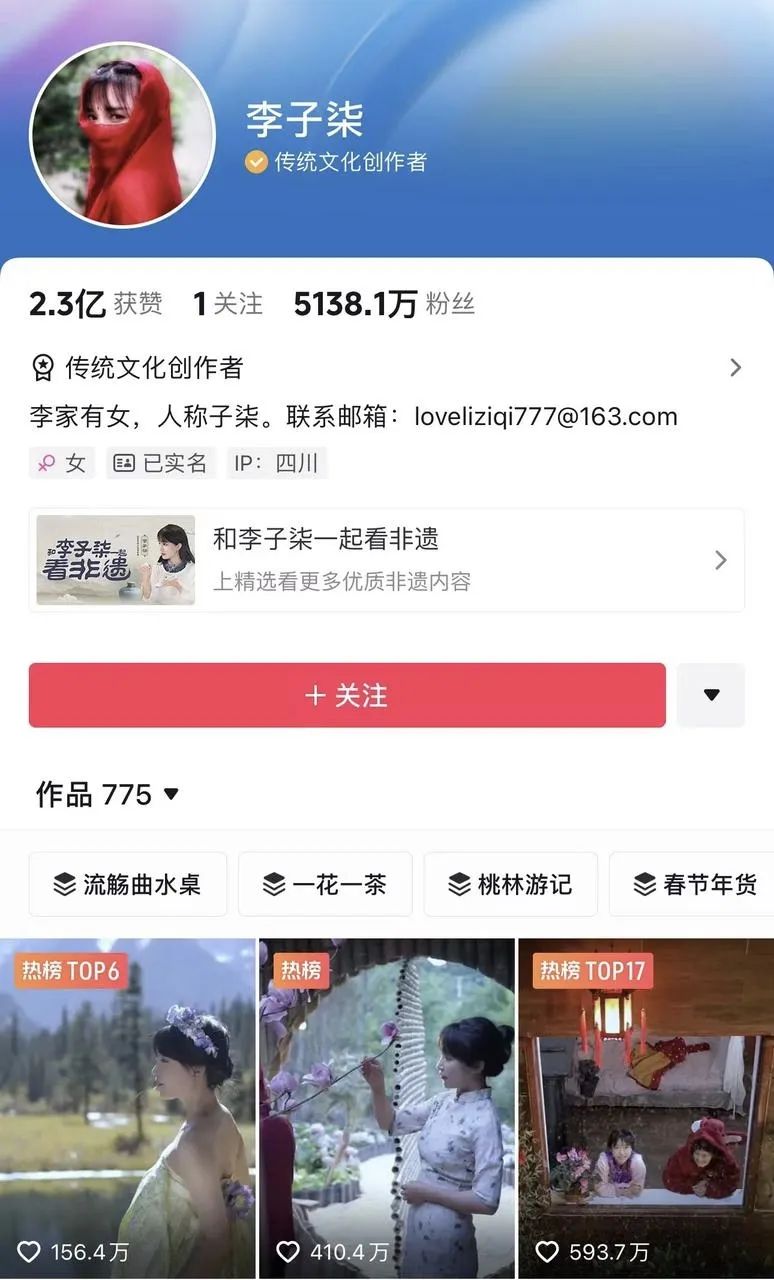Select the 春节年货 collection chip

coord(695,884)
